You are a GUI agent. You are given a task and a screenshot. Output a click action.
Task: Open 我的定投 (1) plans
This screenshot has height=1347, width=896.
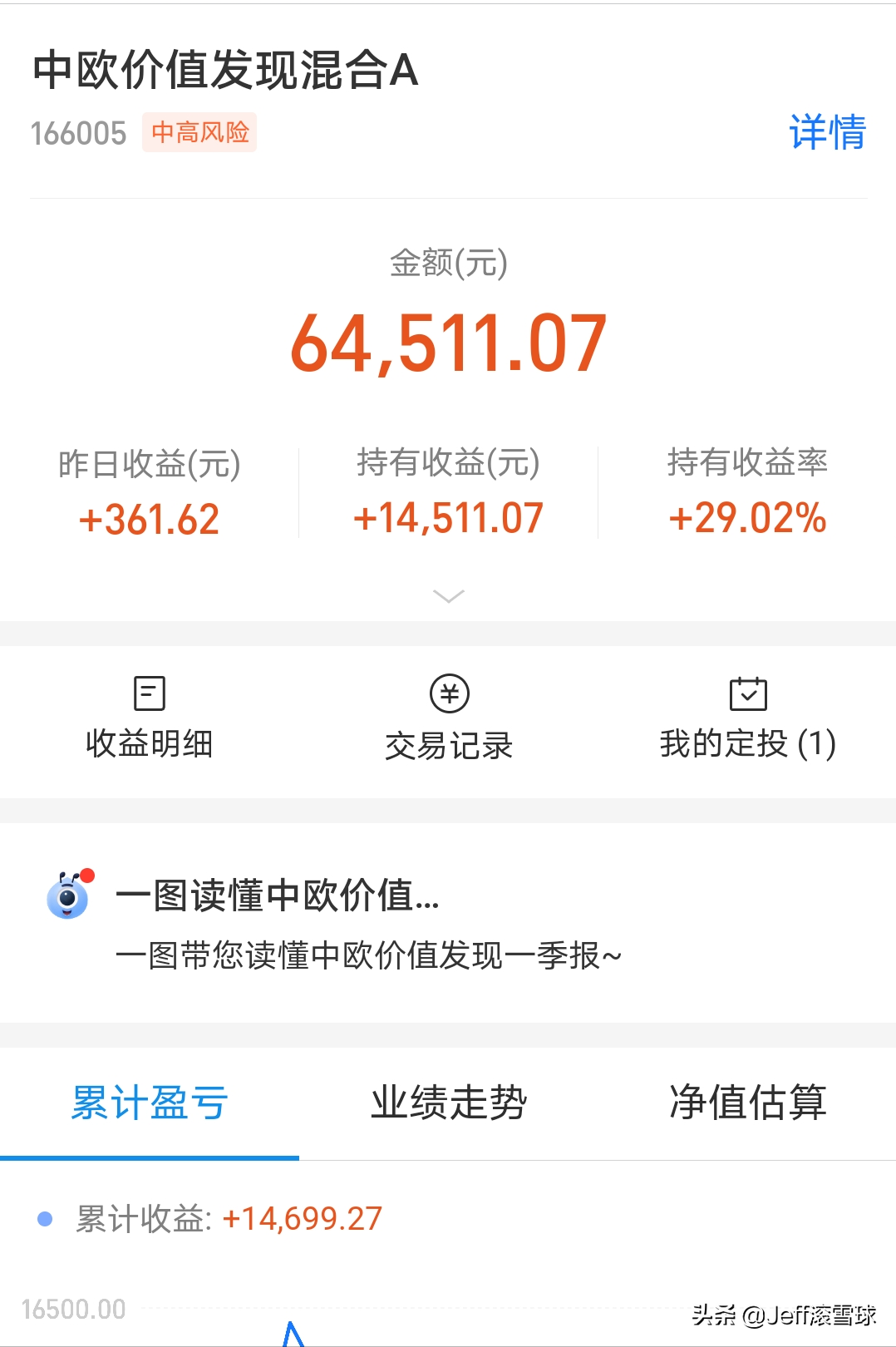(x=747, y=720)
